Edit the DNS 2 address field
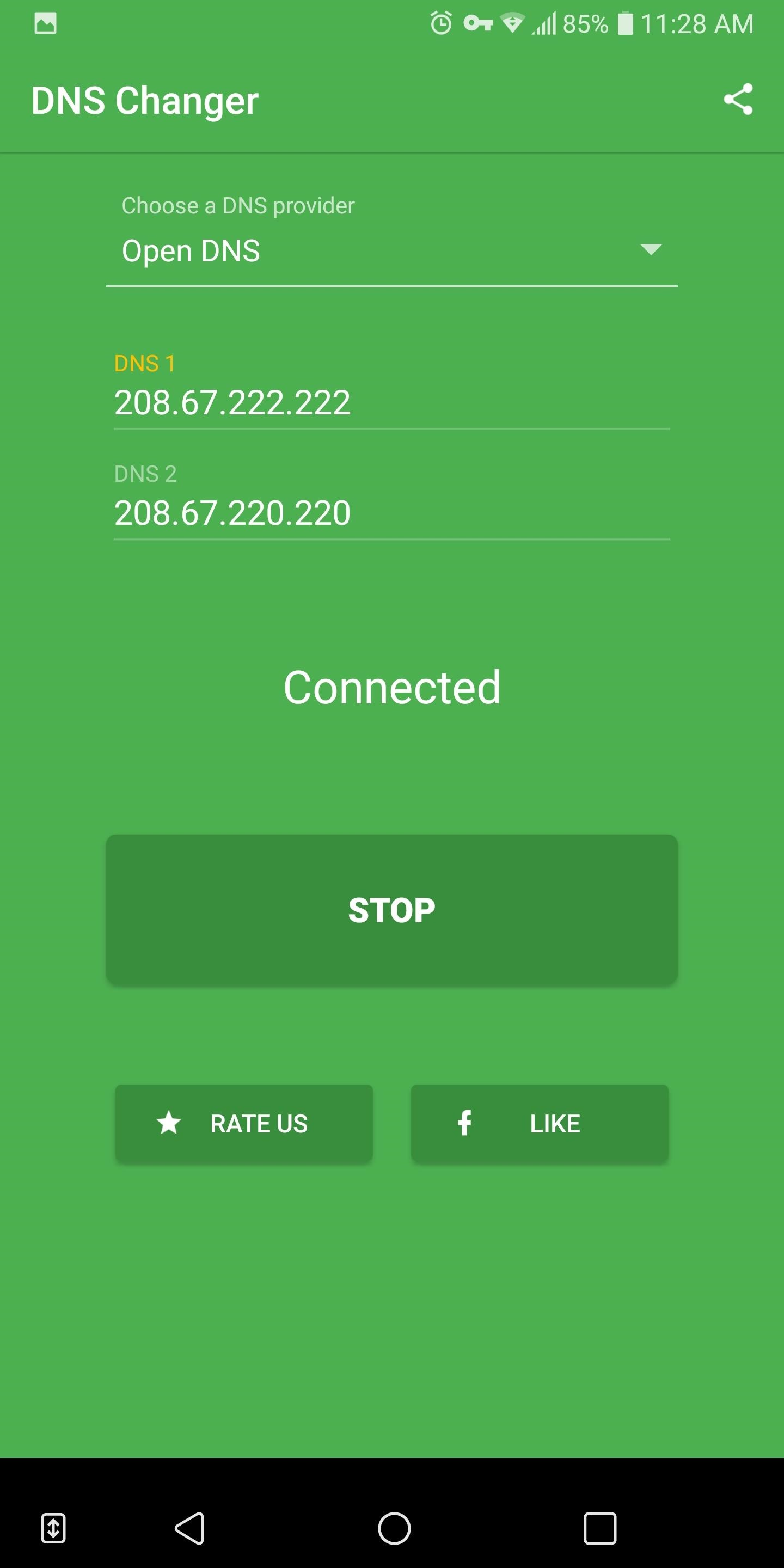The width and height of the screenshot is (784, 1568). 391,513
